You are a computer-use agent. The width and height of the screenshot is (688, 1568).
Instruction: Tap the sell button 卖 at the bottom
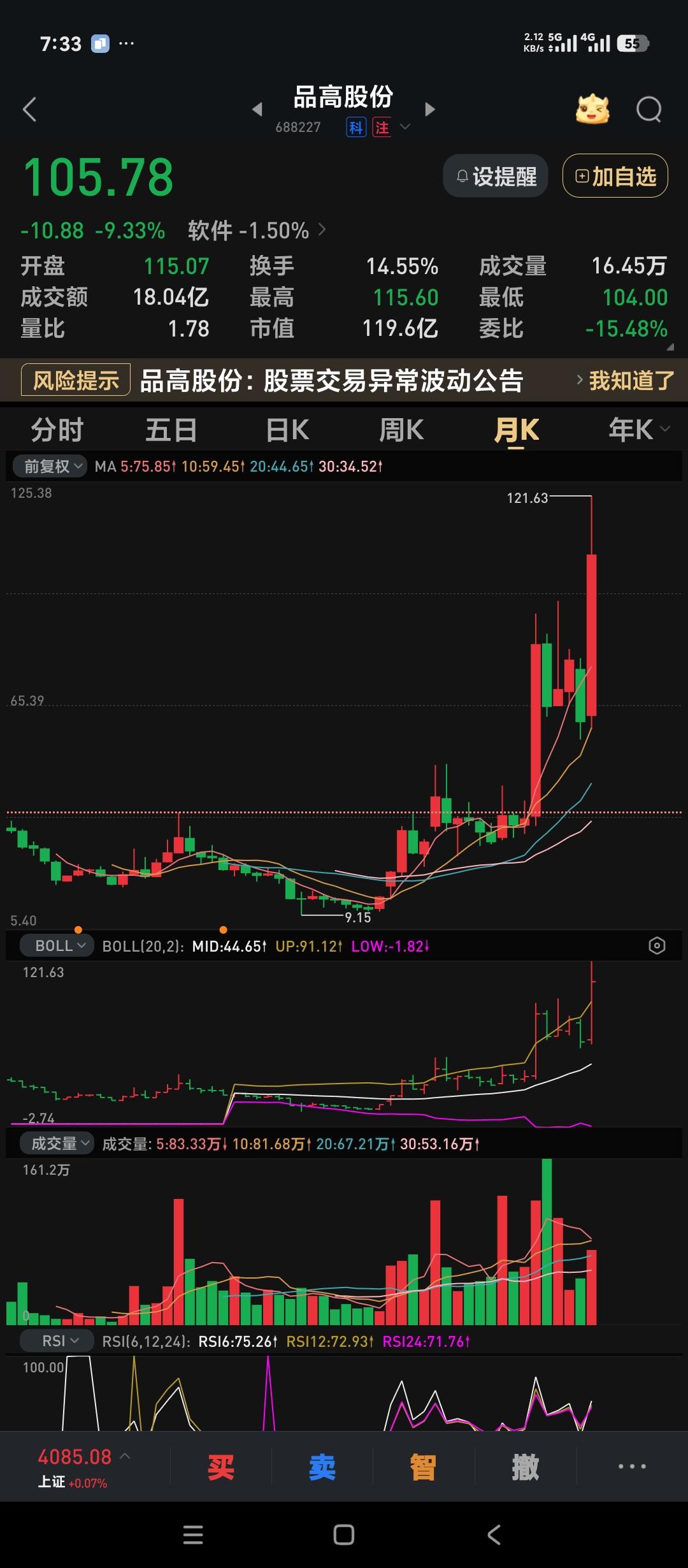coord(321,1467)
